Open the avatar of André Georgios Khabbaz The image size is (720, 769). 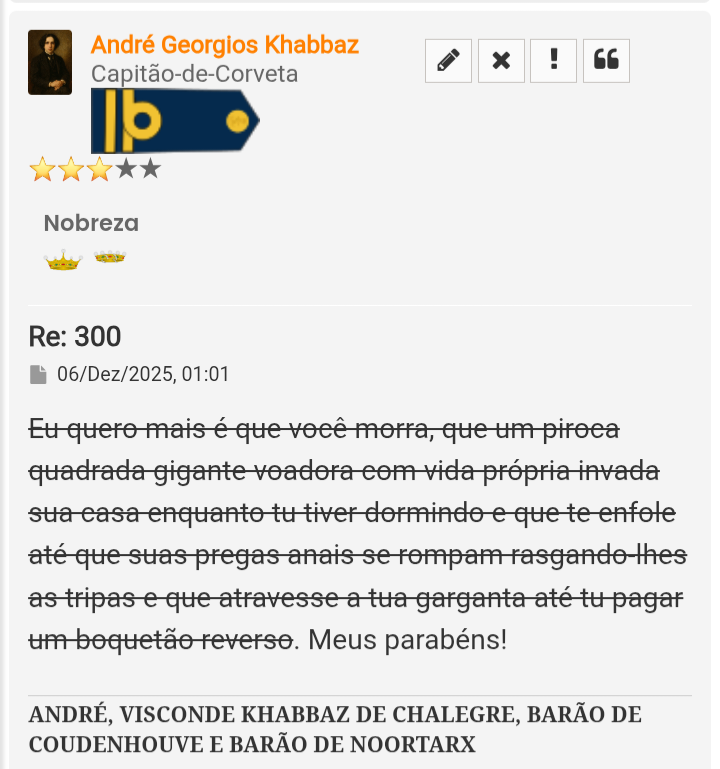(50, 62)
